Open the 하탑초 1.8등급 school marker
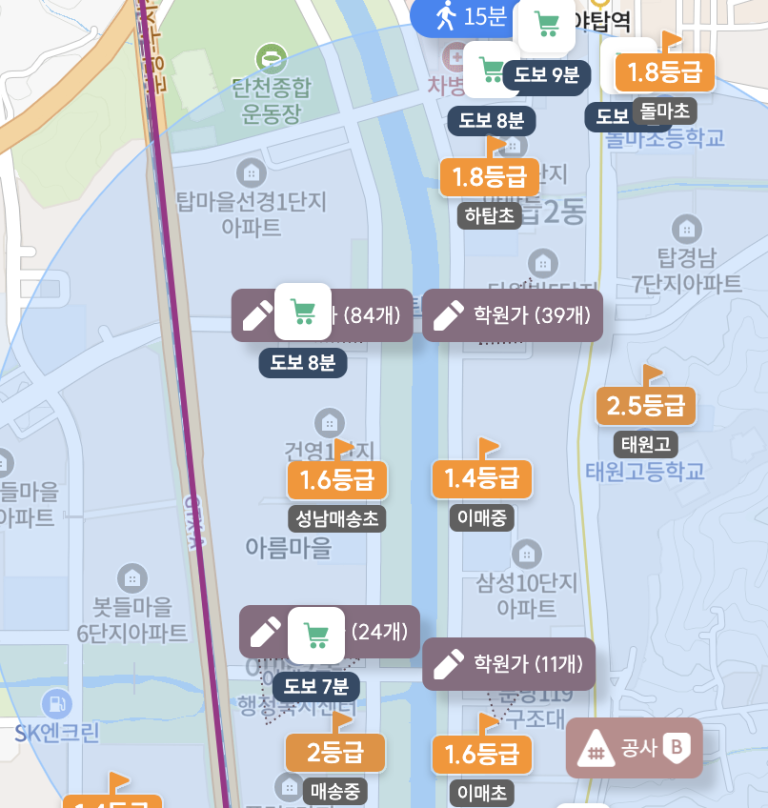Viewport: 768px width, 808px height. click(489, 178)
